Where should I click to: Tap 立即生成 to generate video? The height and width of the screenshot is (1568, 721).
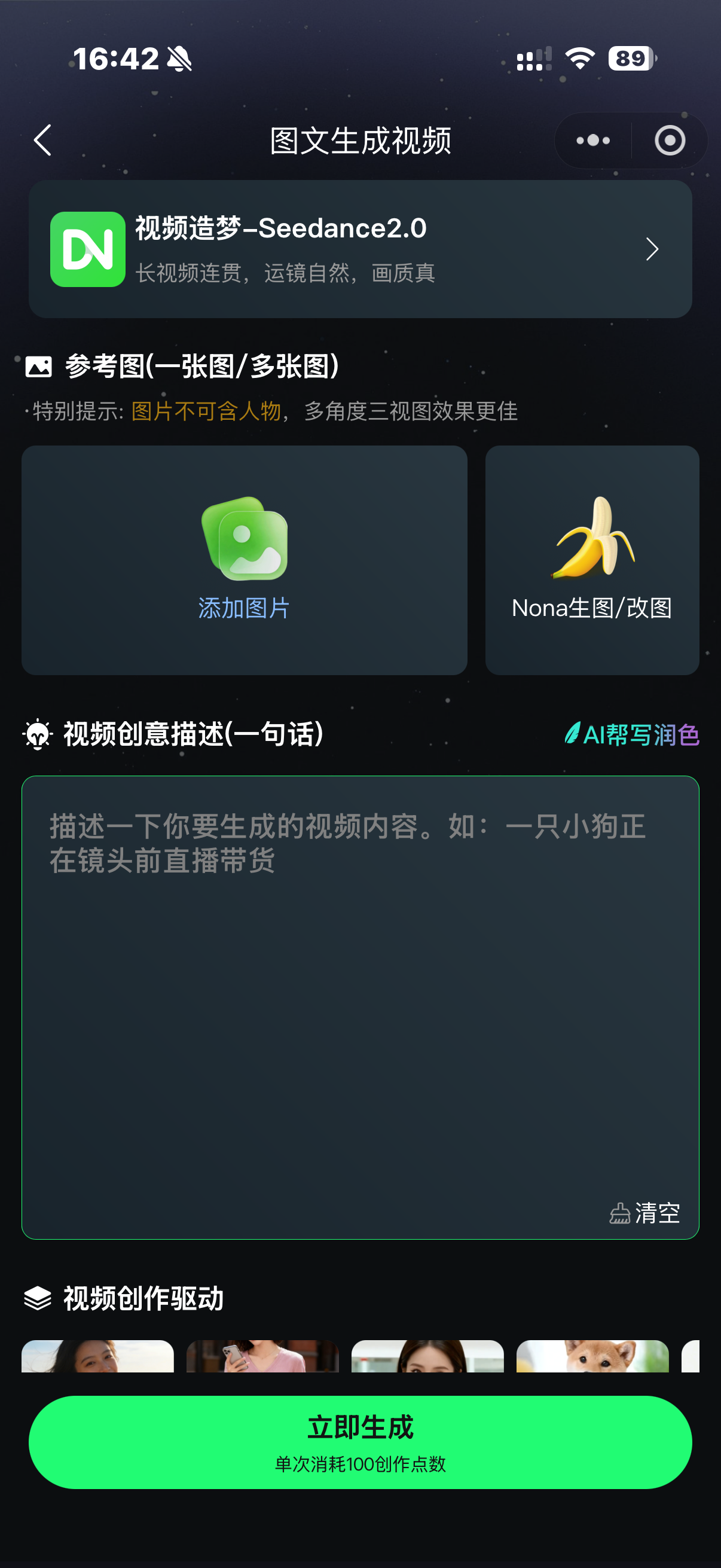(x=360, y=1441)
